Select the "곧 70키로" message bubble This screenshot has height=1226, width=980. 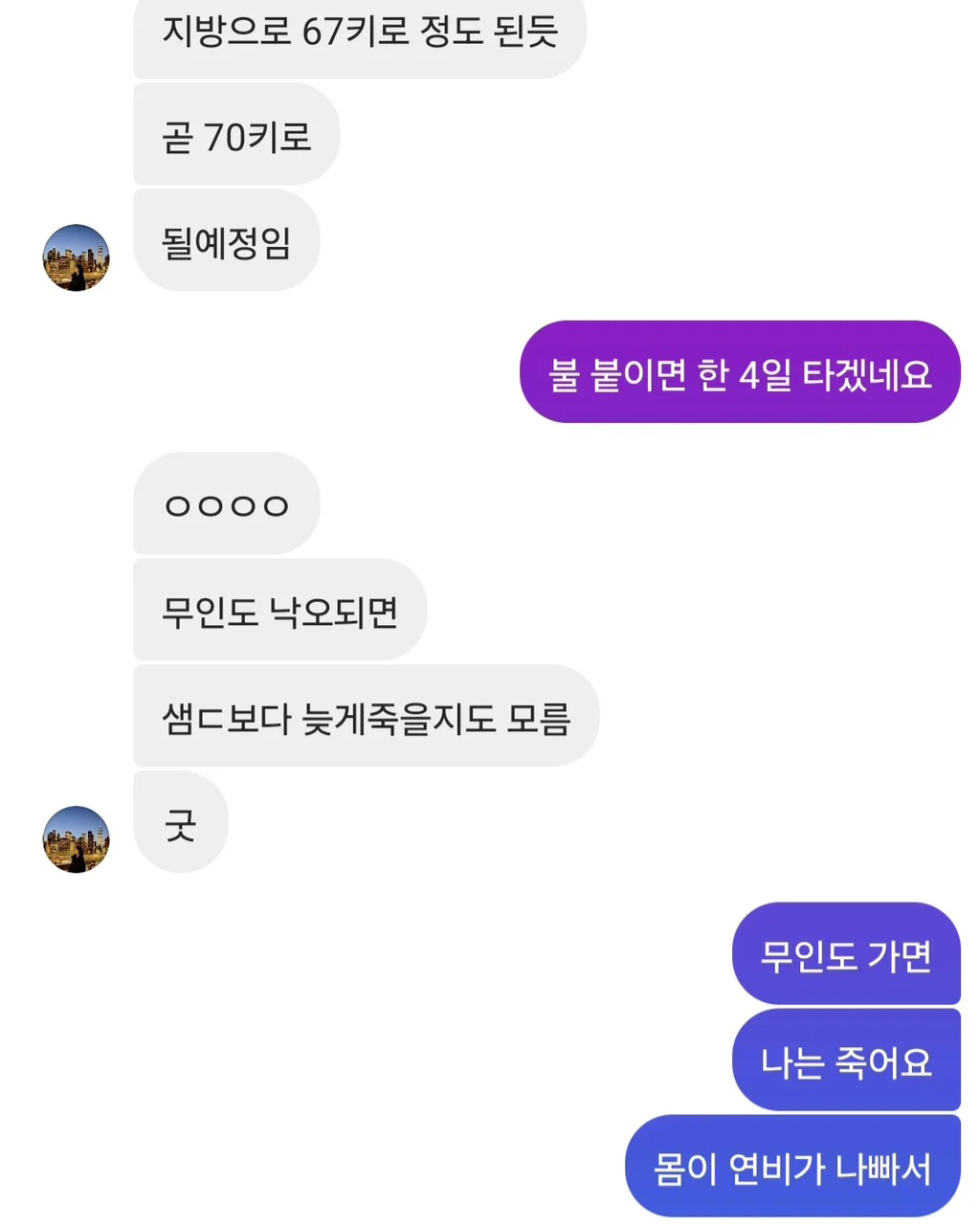tap(236, 135)
